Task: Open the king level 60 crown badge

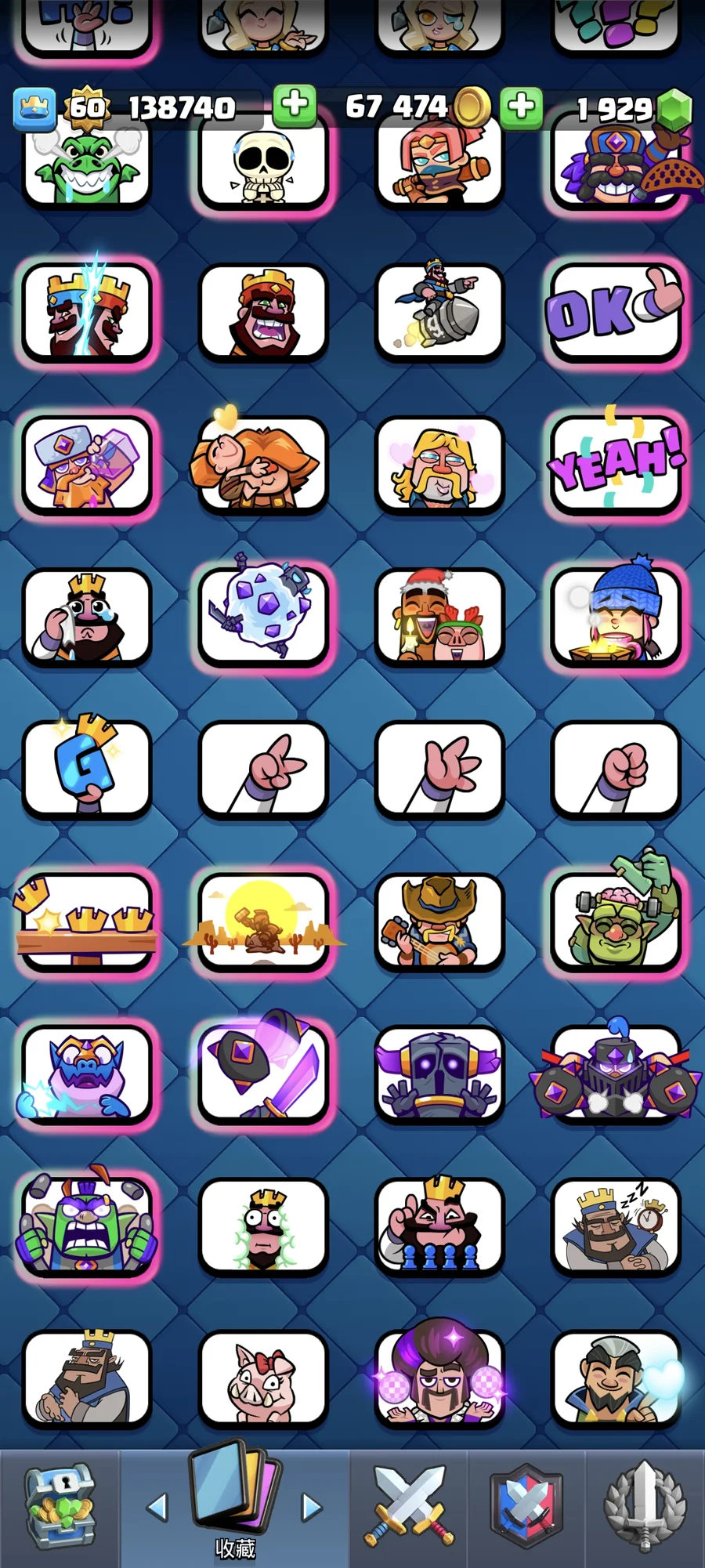Action: point(88,107)
